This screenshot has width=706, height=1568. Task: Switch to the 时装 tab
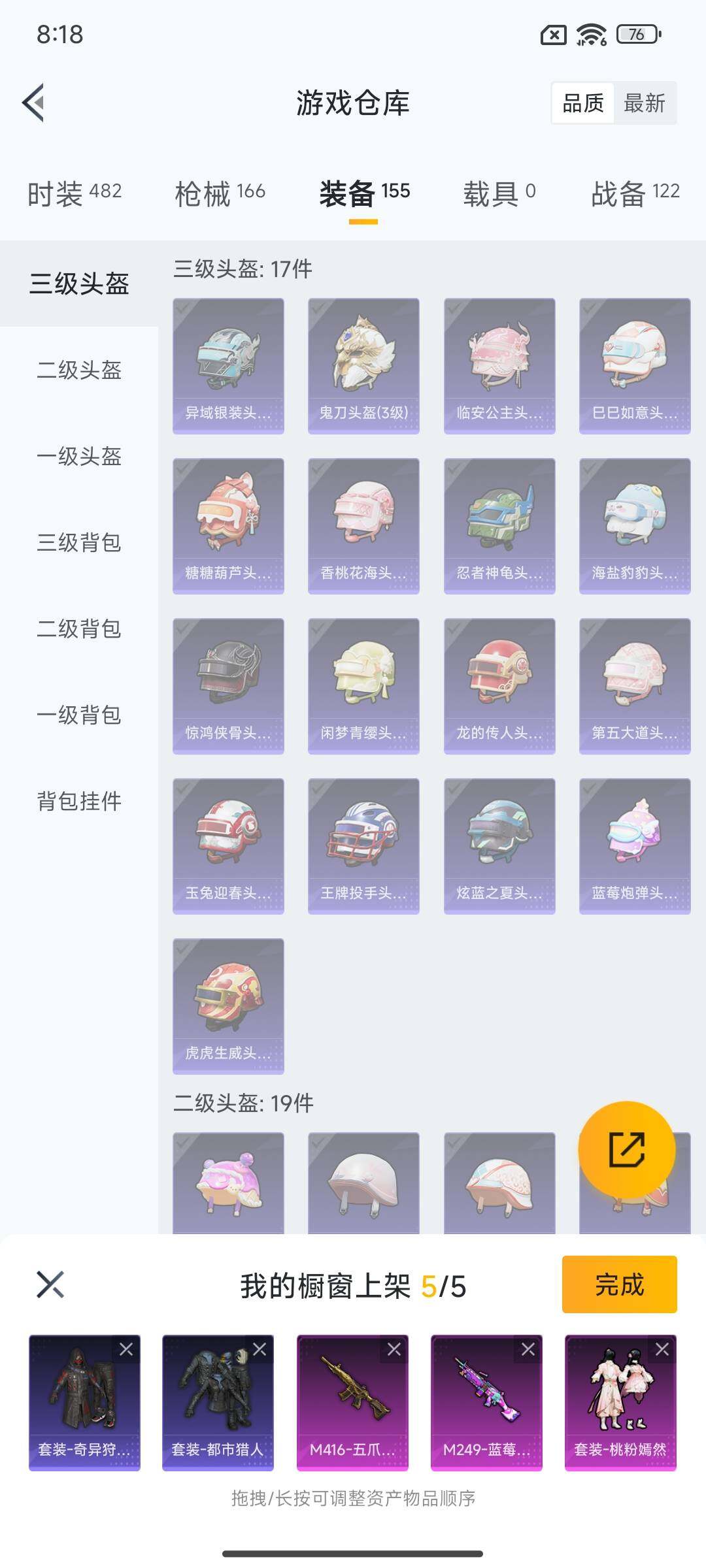[x=74, y=193]
